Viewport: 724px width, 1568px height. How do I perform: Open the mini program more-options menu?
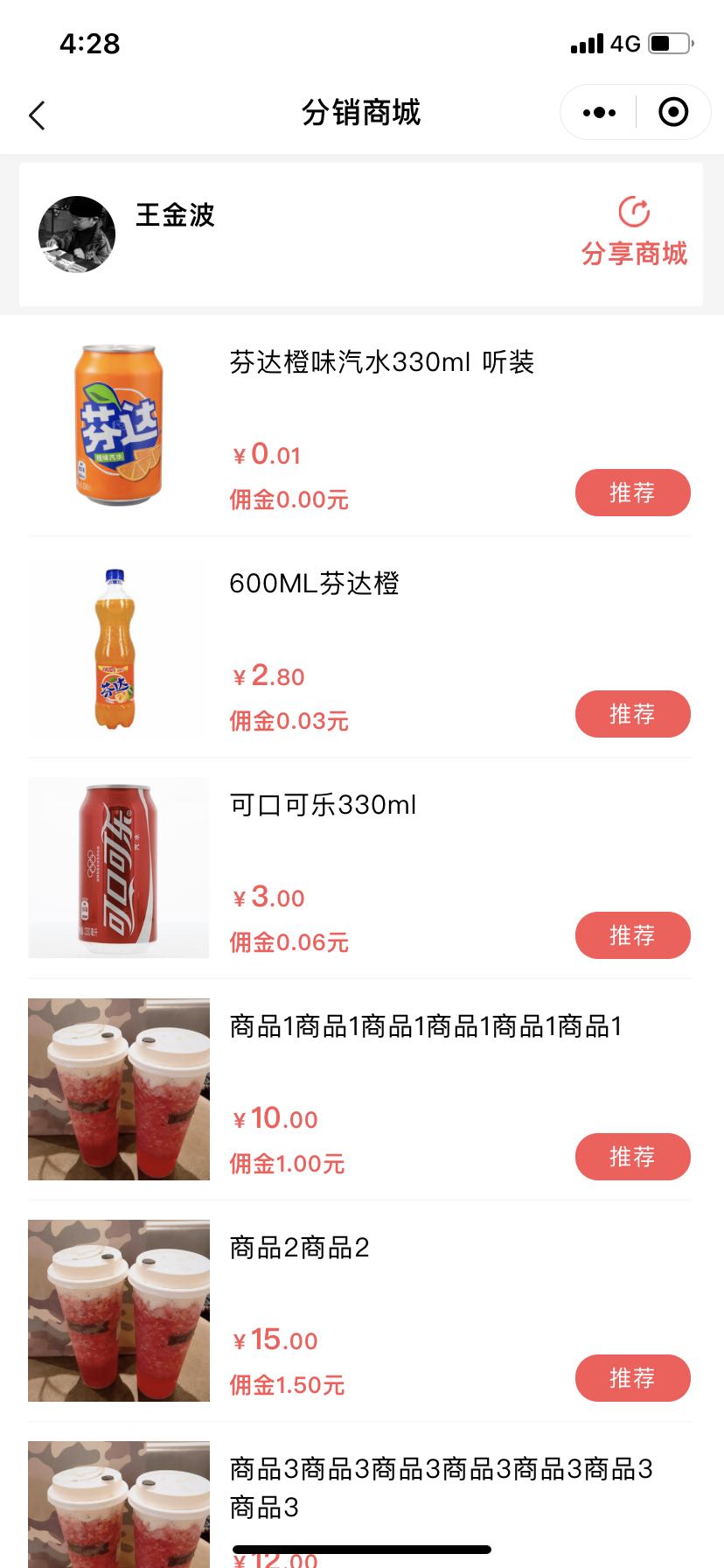(599, 113)
